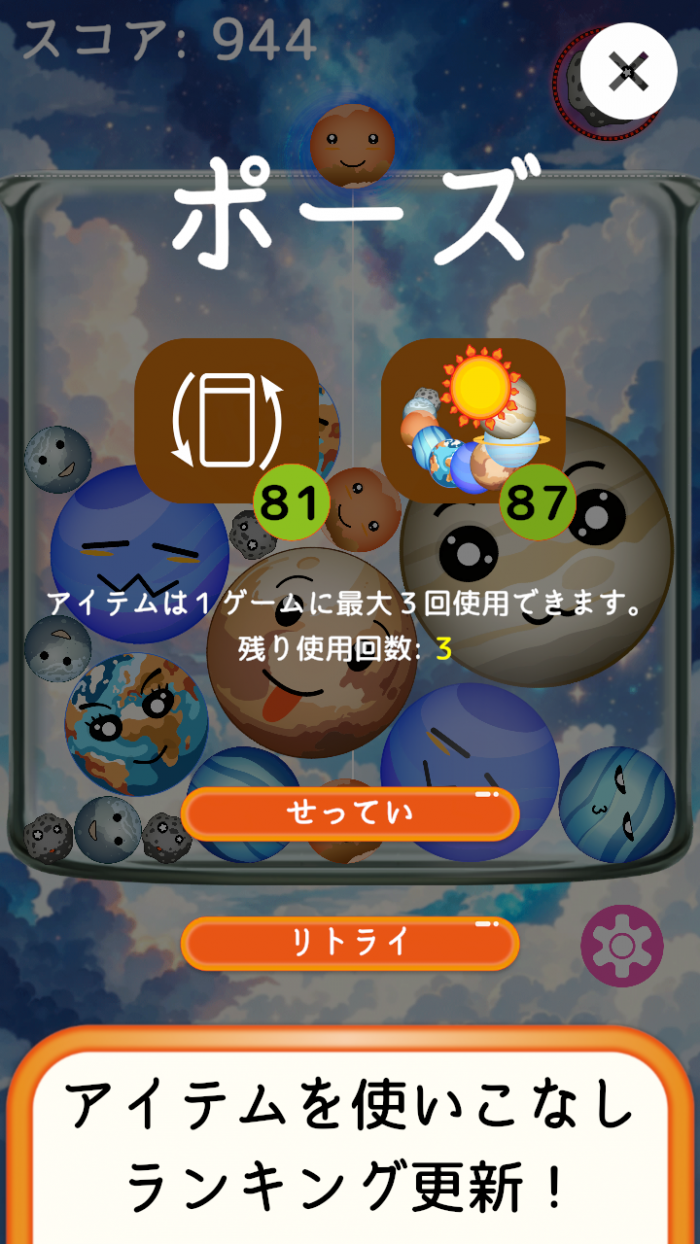The width and height of the screenshot is (700, 1244).
Task: Use the planet evolution item
Action: [x=473, y=420]
